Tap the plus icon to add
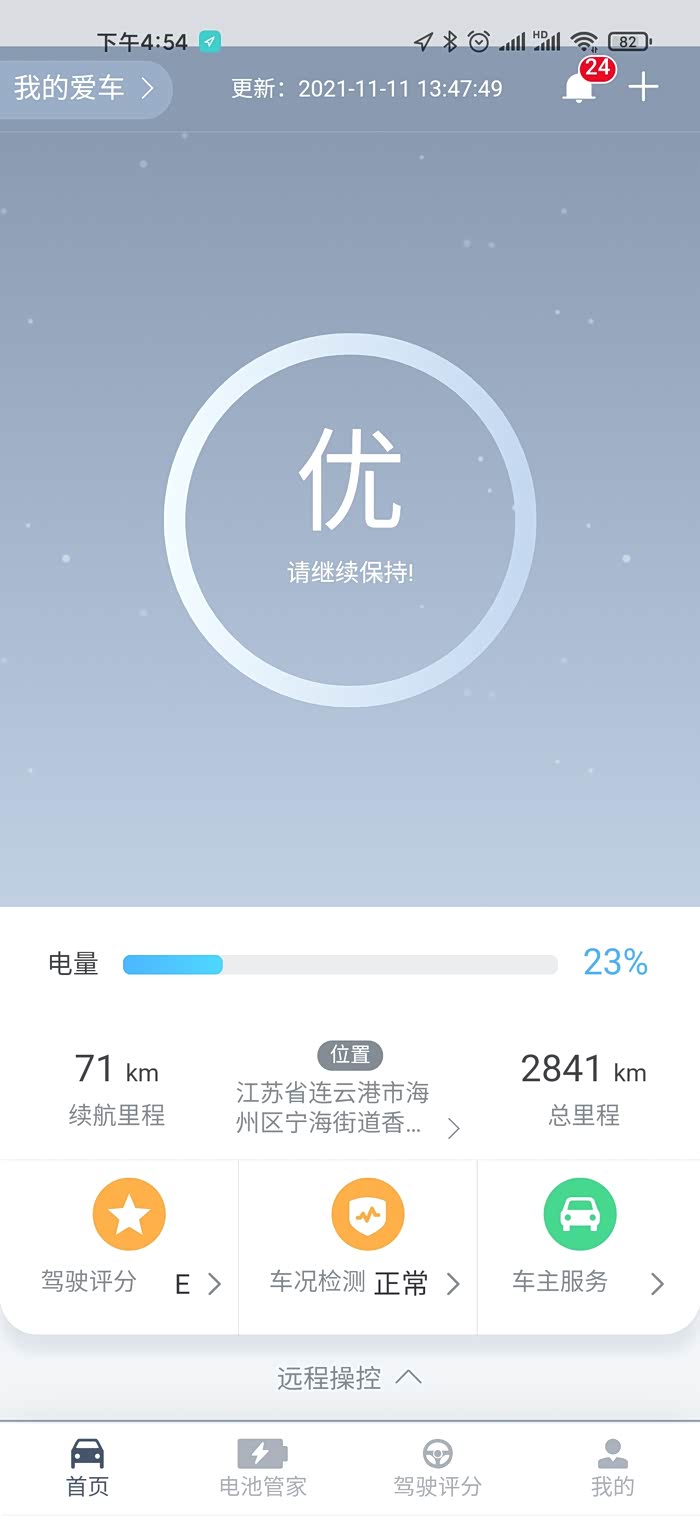 click(x=643, y=88)
